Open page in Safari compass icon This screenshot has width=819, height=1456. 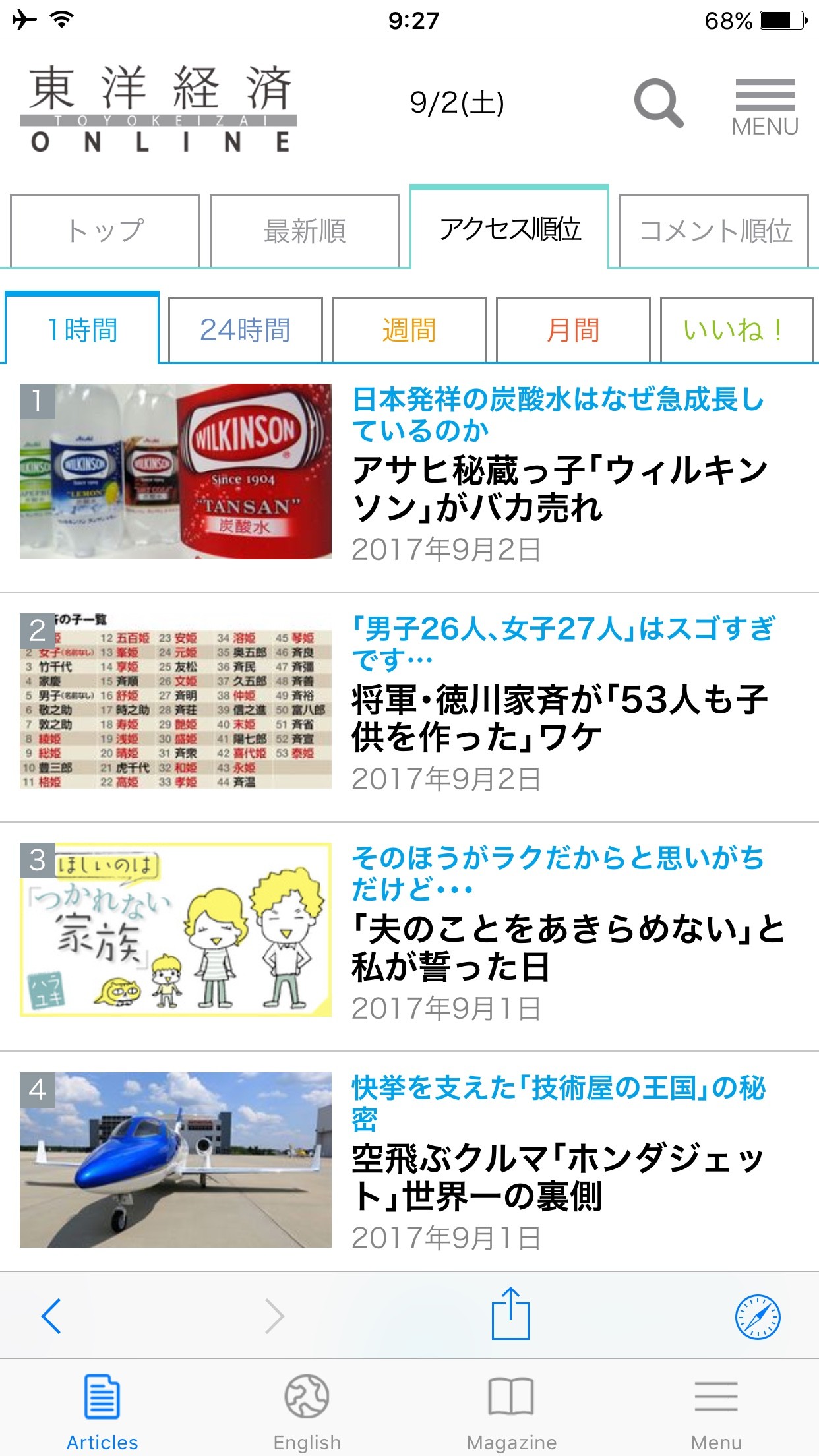pos(758,1317)
